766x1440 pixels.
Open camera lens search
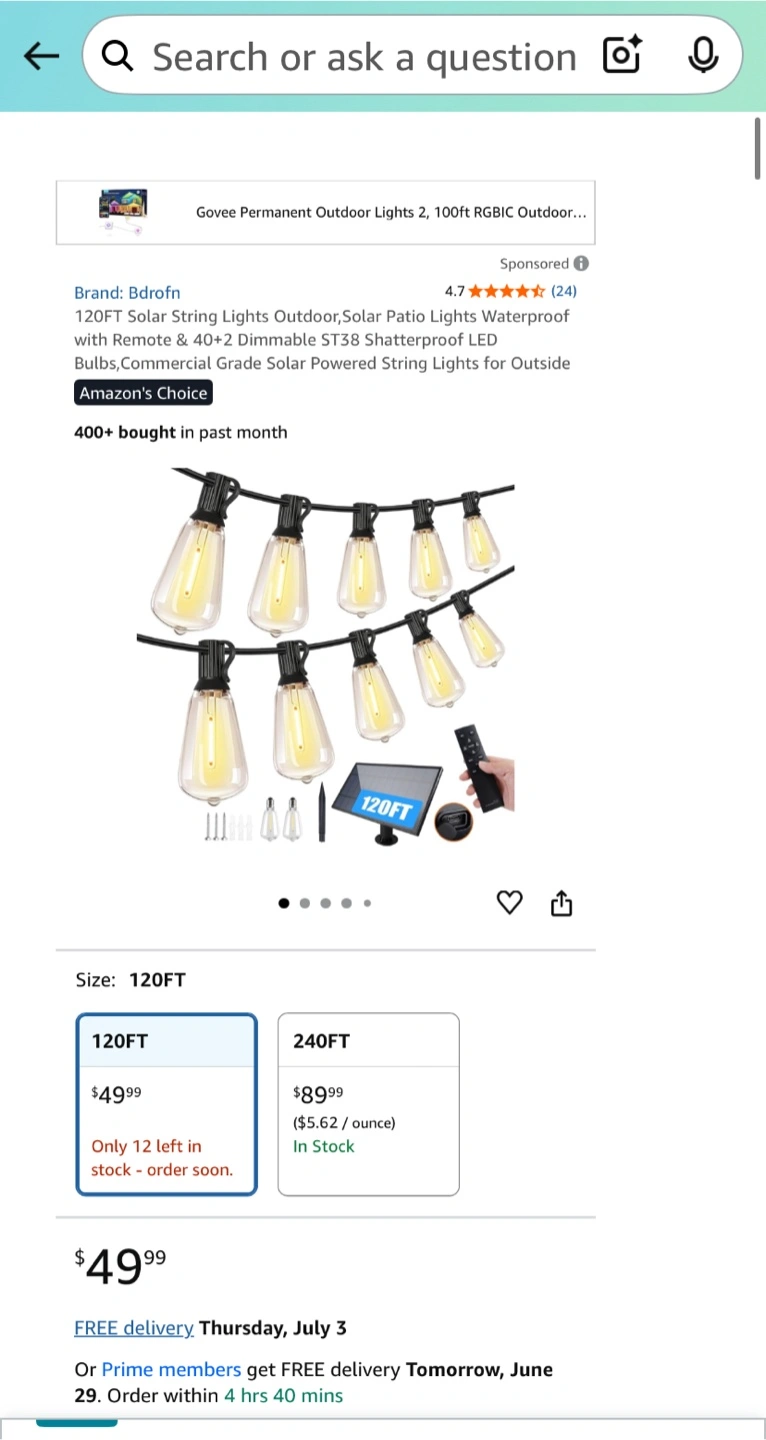pos(622,56)
